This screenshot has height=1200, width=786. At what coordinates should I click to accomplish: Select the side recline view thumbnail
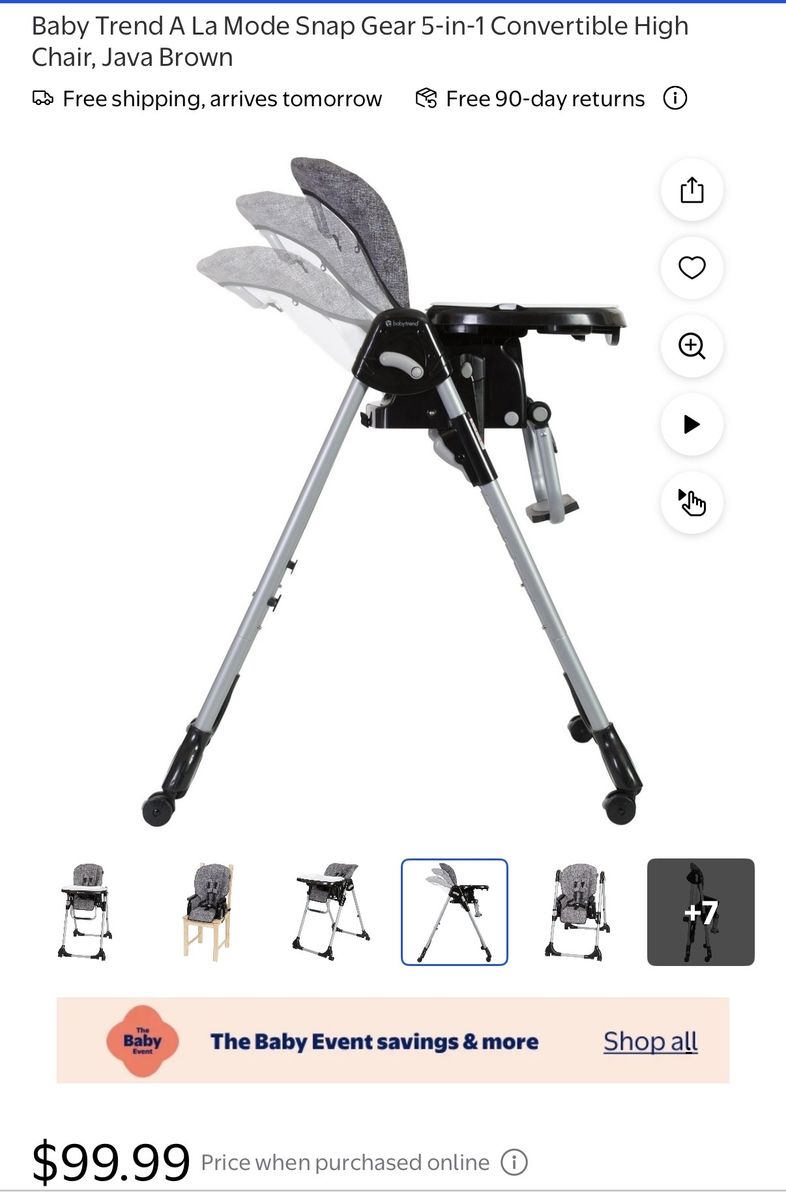click(x=454, y=912)
